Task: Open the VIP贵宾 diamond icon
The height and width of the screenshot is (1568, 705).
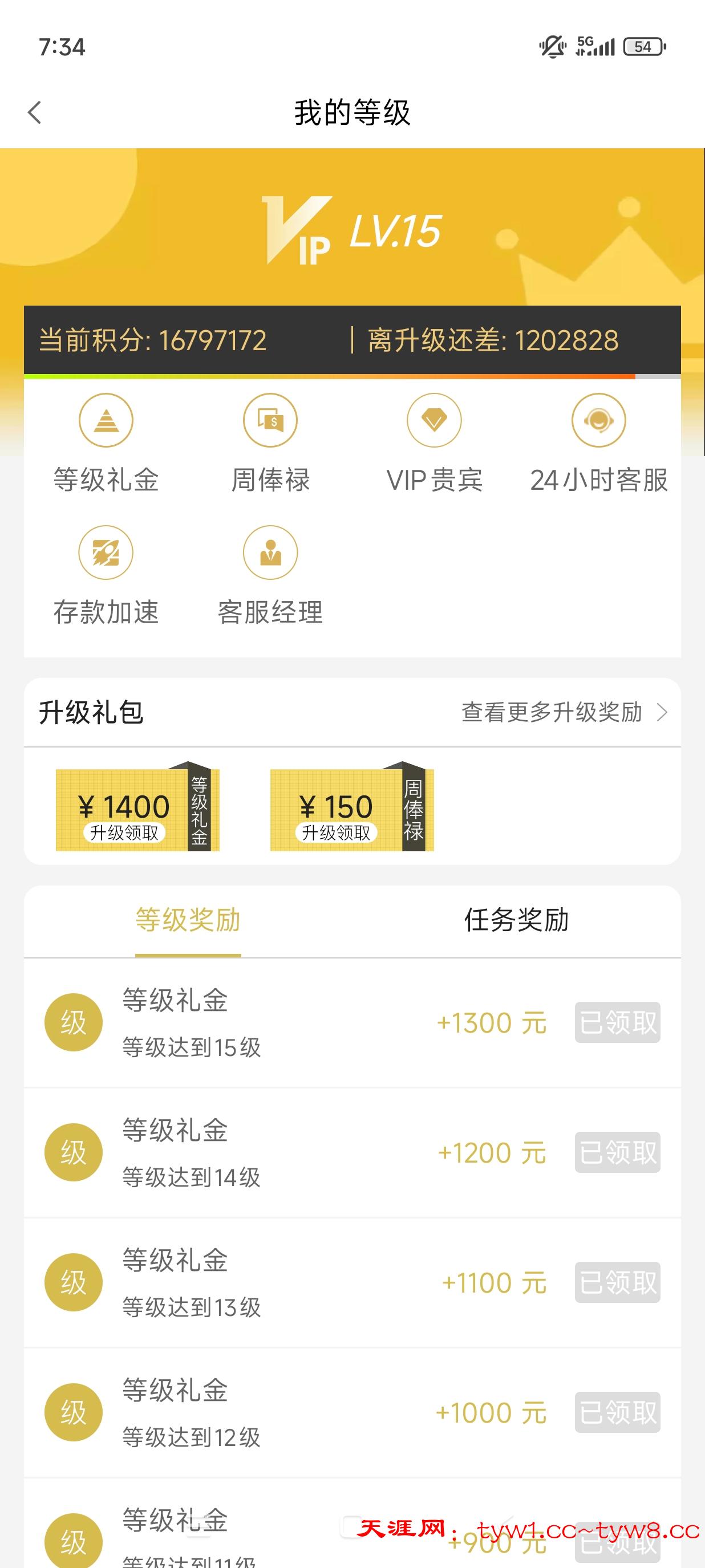Action: 434,420
